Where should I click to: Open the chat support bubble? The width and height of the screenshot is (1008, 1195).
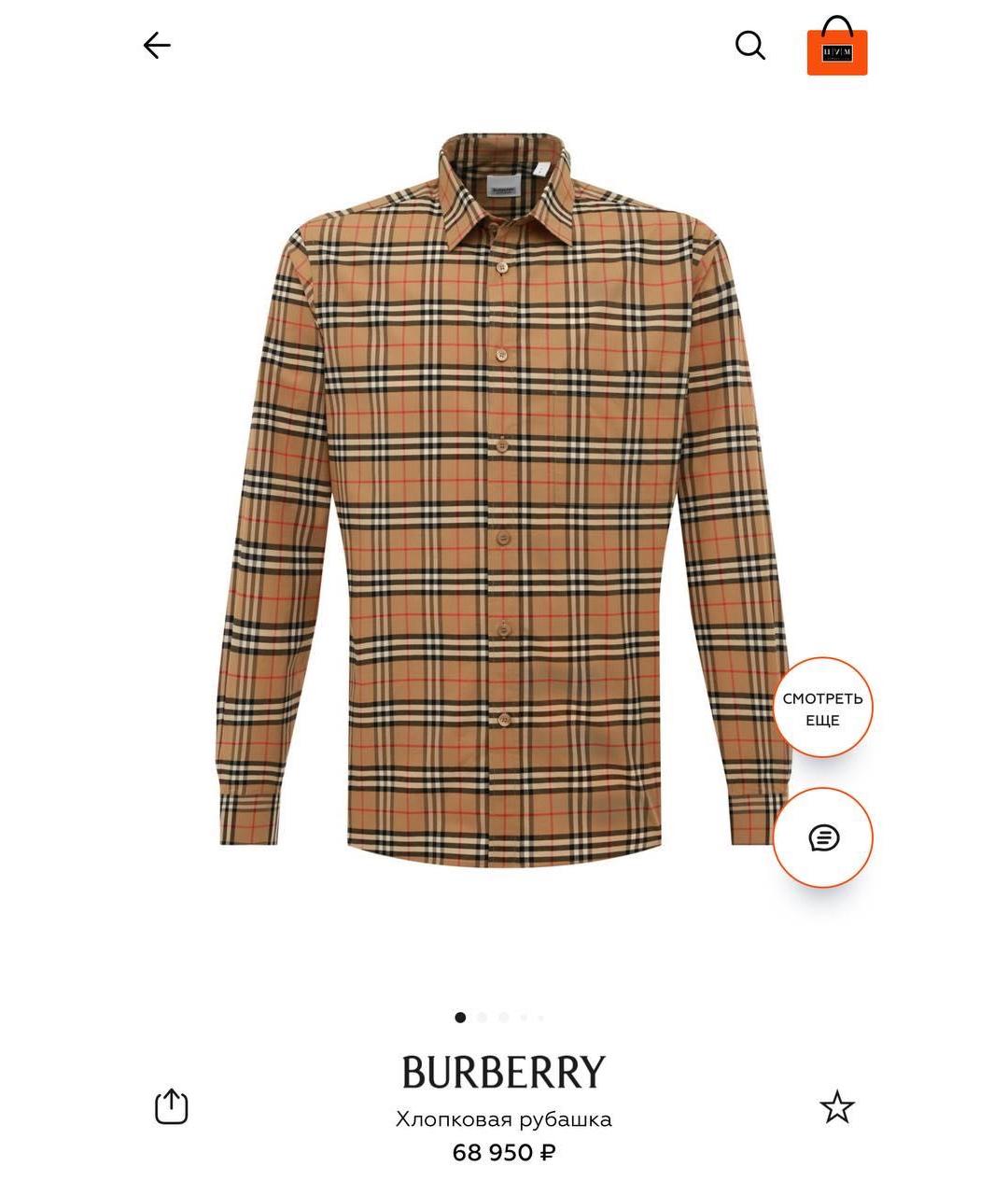click(x=822, y=837)
